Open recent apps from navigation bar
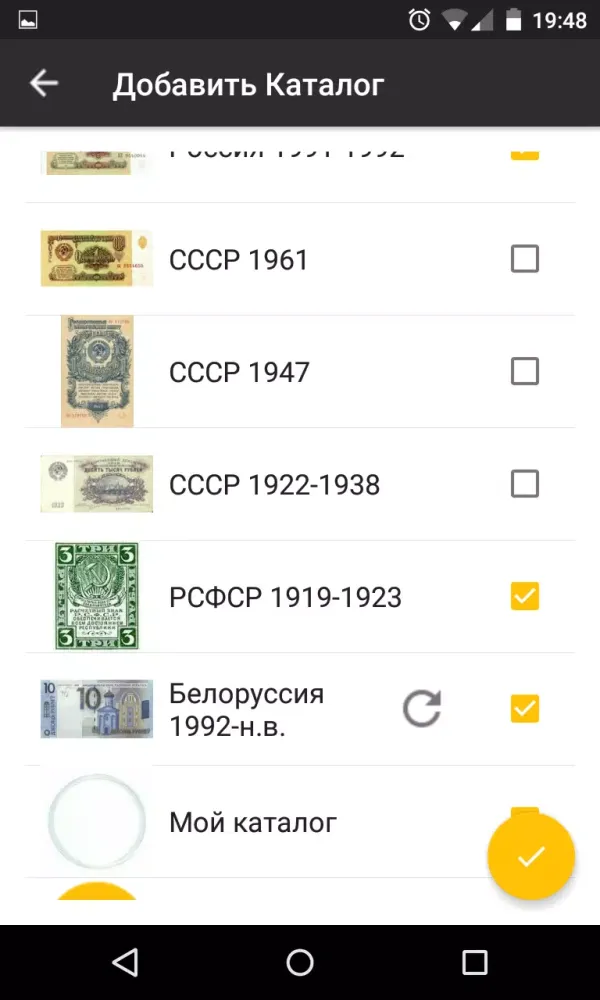 [x=474, y=962]
